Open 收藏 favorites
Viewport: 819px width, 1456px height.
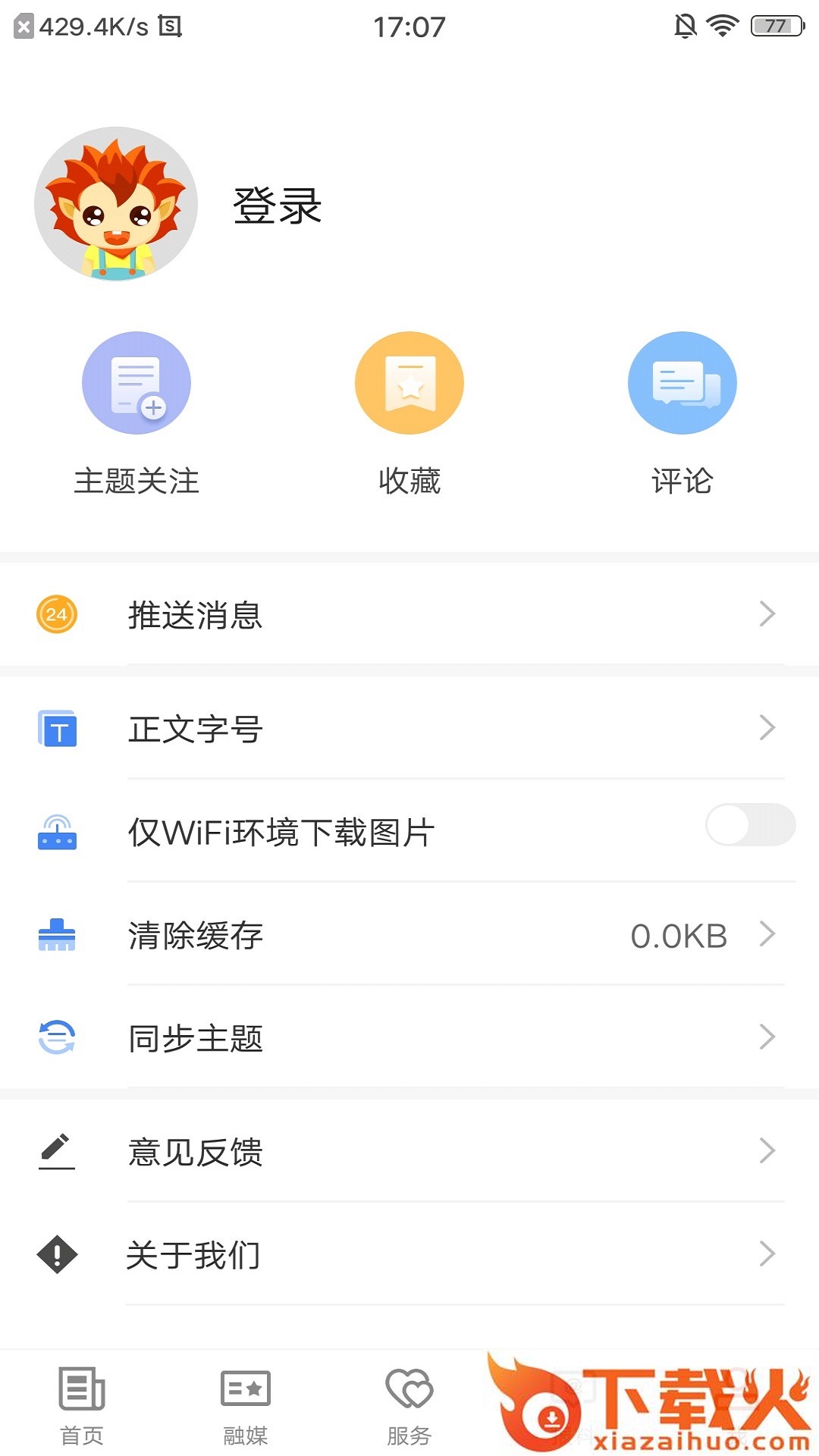[x=409, y=413]
